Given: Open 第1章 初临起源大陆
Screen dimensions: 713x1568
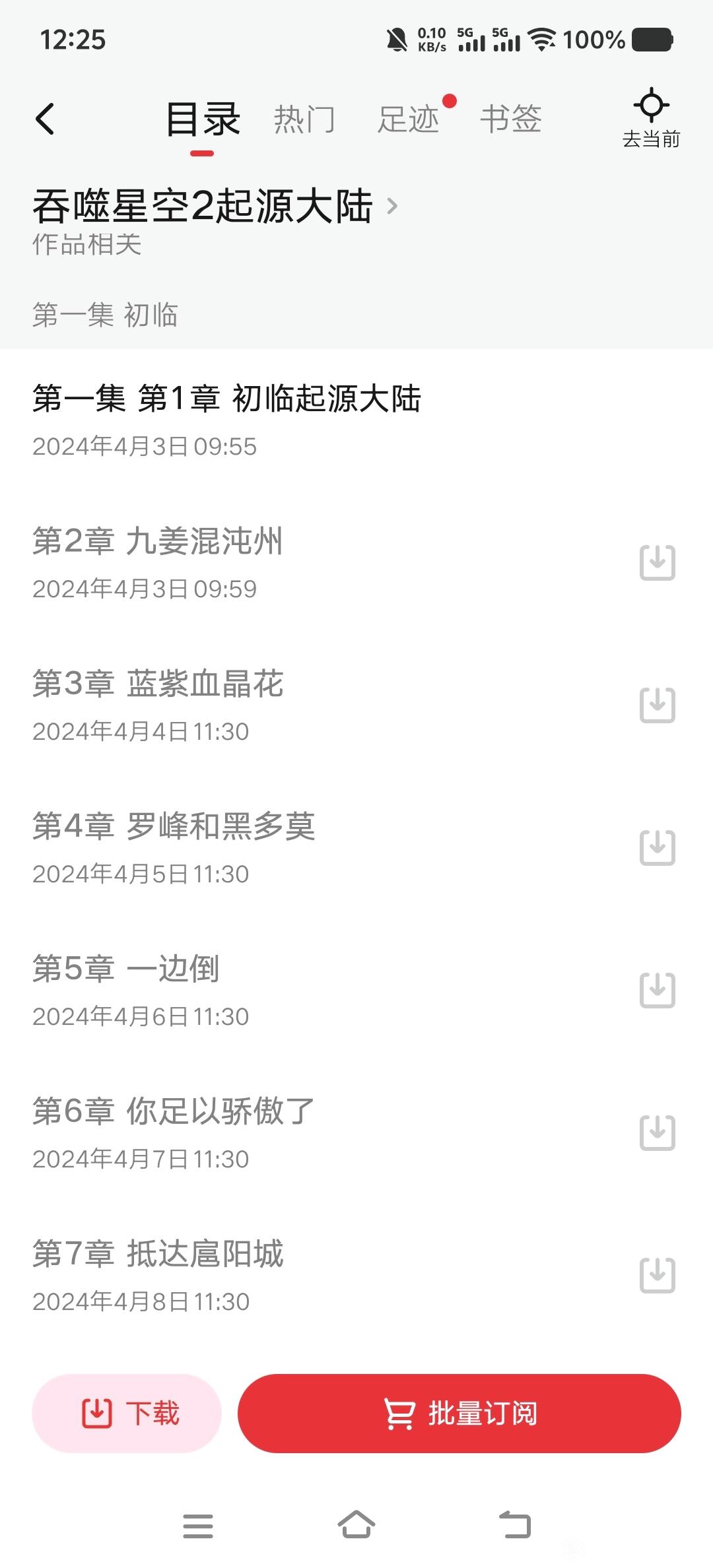Looking at the screenshot, I should (x=356, y=420).
